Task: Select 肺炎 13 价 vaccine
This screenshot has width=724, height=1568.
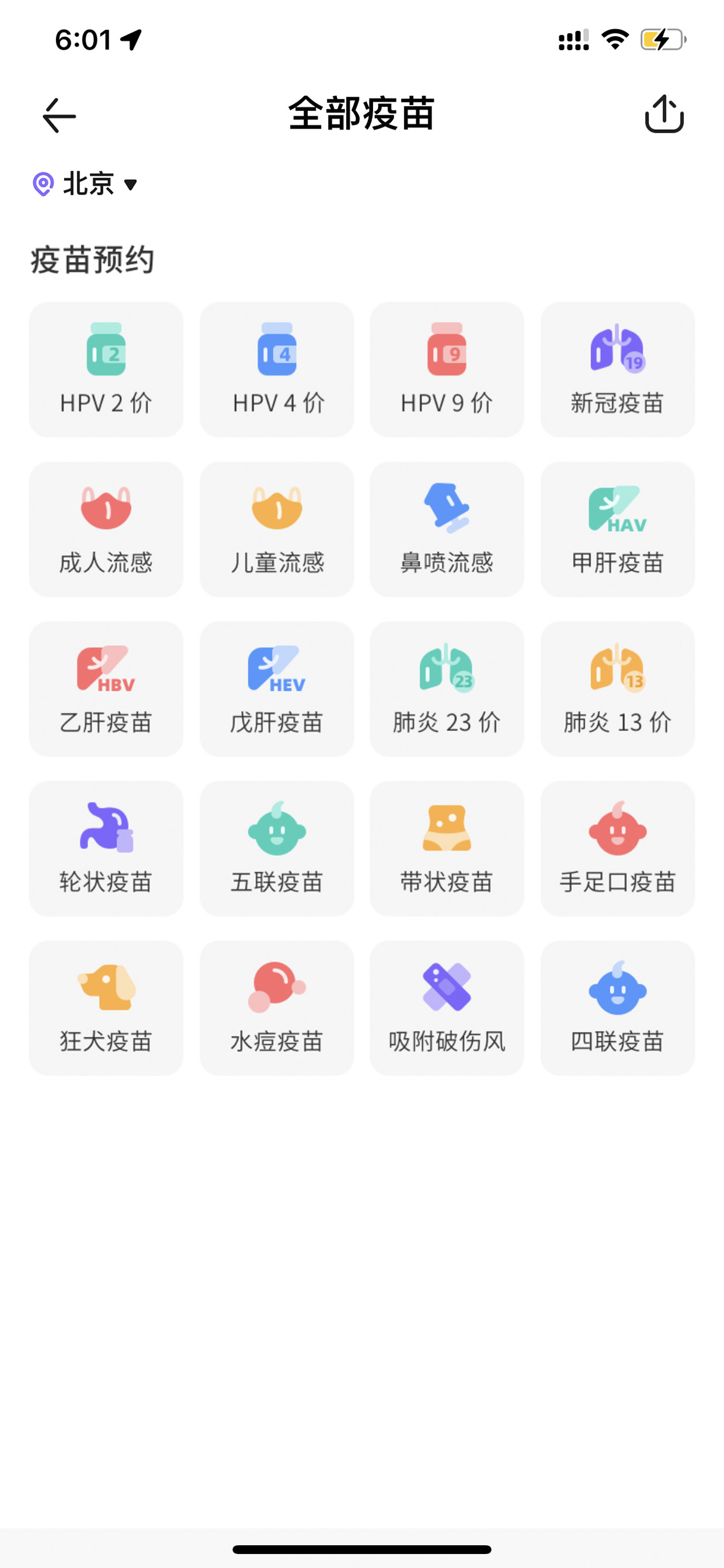Action: pyautogui.click(x=618, y=688)
